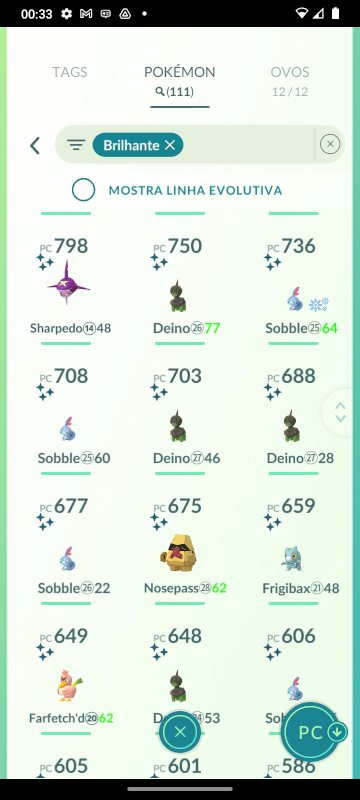This screenshot has width=360, height=800.
Task: Open the Deino with PC 750
Action: point(179,286)
